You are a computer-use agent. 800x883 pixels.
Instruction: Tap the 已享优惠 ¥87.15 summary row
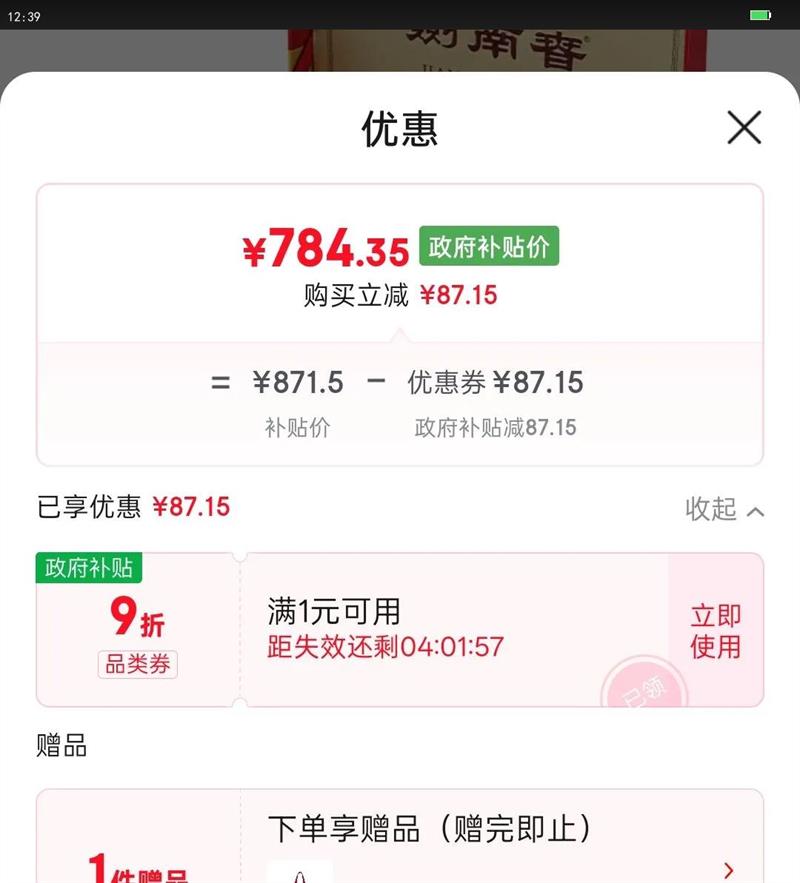tap(130, 508)
